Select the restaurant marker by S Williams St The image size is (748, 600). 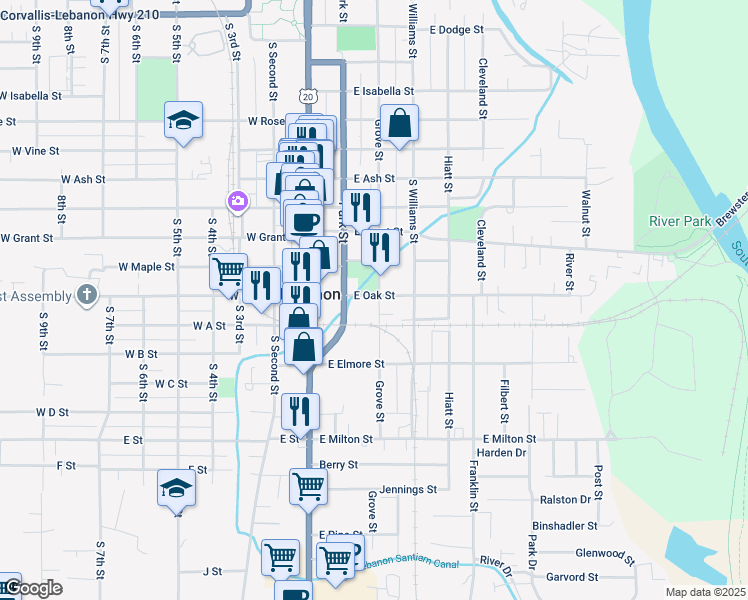point(380,248)
